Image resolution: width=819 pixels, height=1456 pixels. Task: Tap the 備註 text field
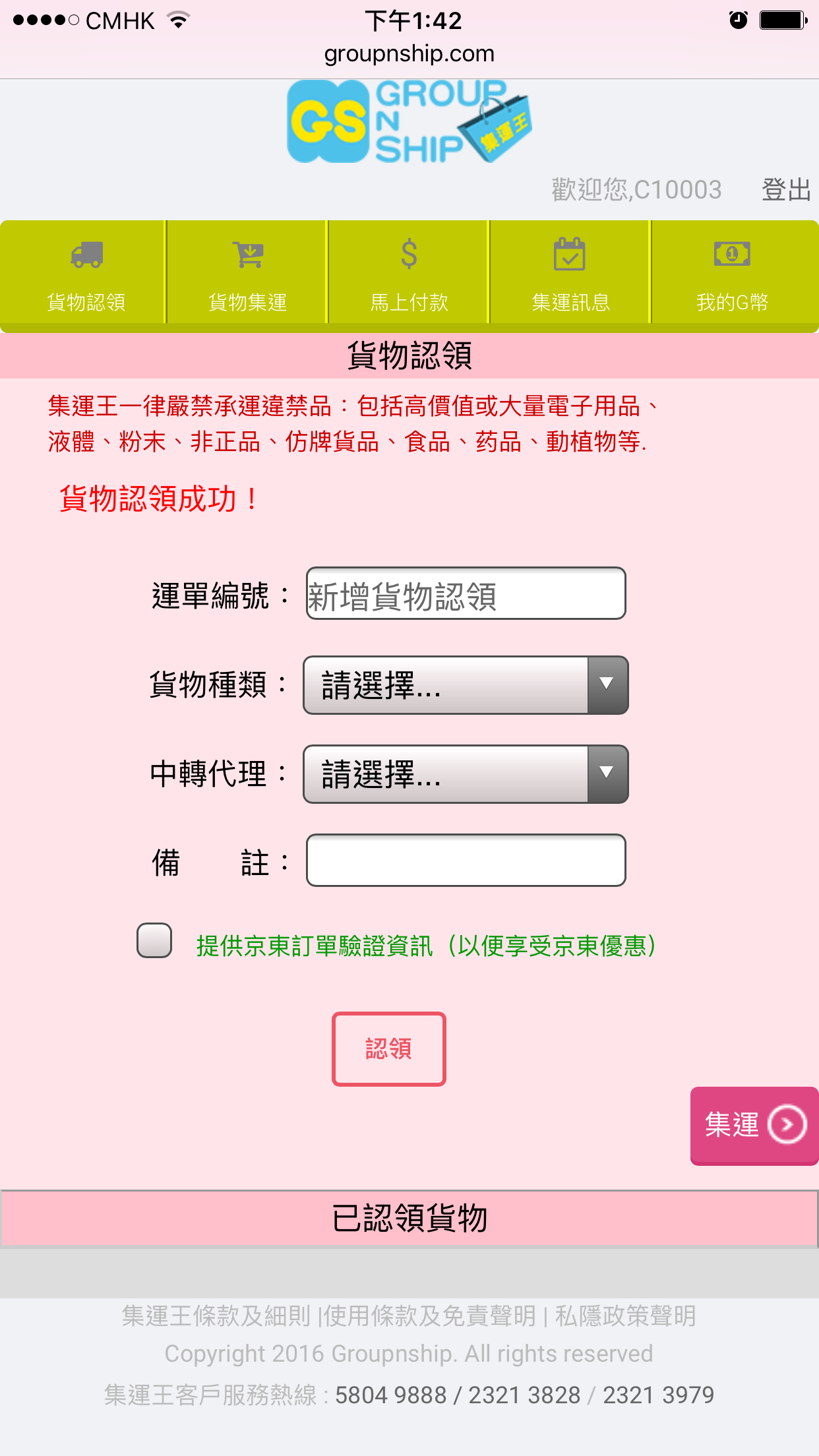466,861
